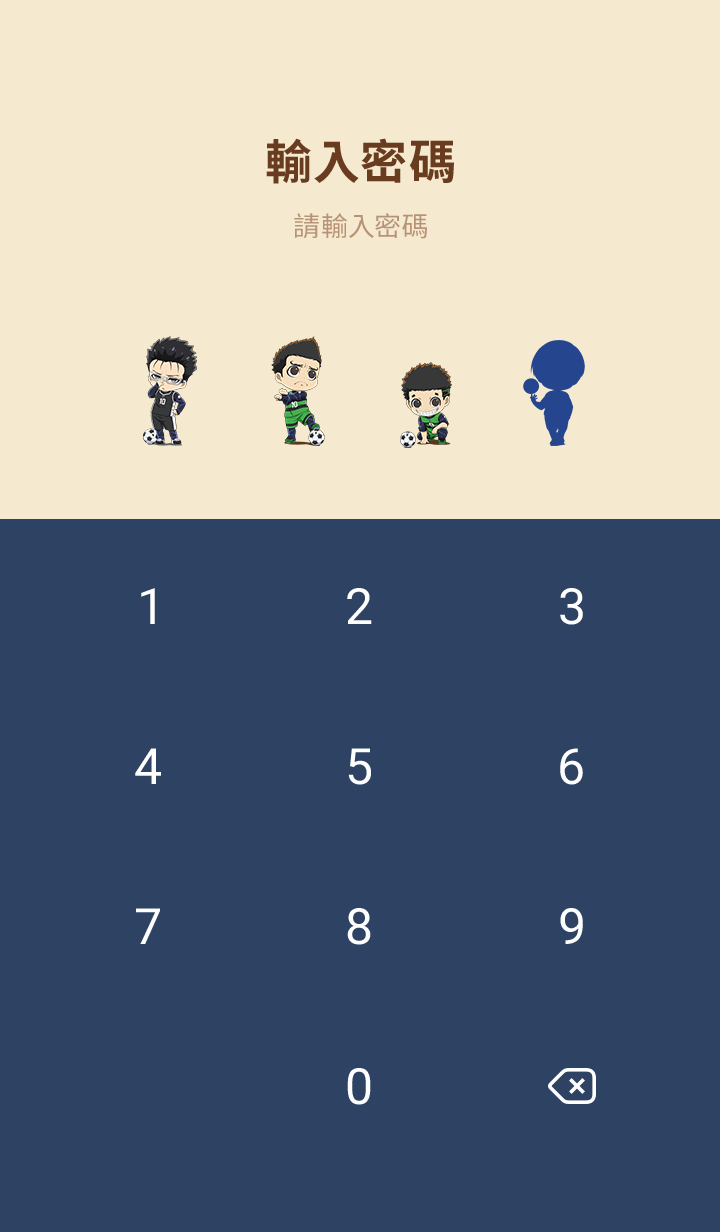Screen dimensions: 720x1232
Task: Delete last digit with backspace key
Action: tap(572, 1086)
